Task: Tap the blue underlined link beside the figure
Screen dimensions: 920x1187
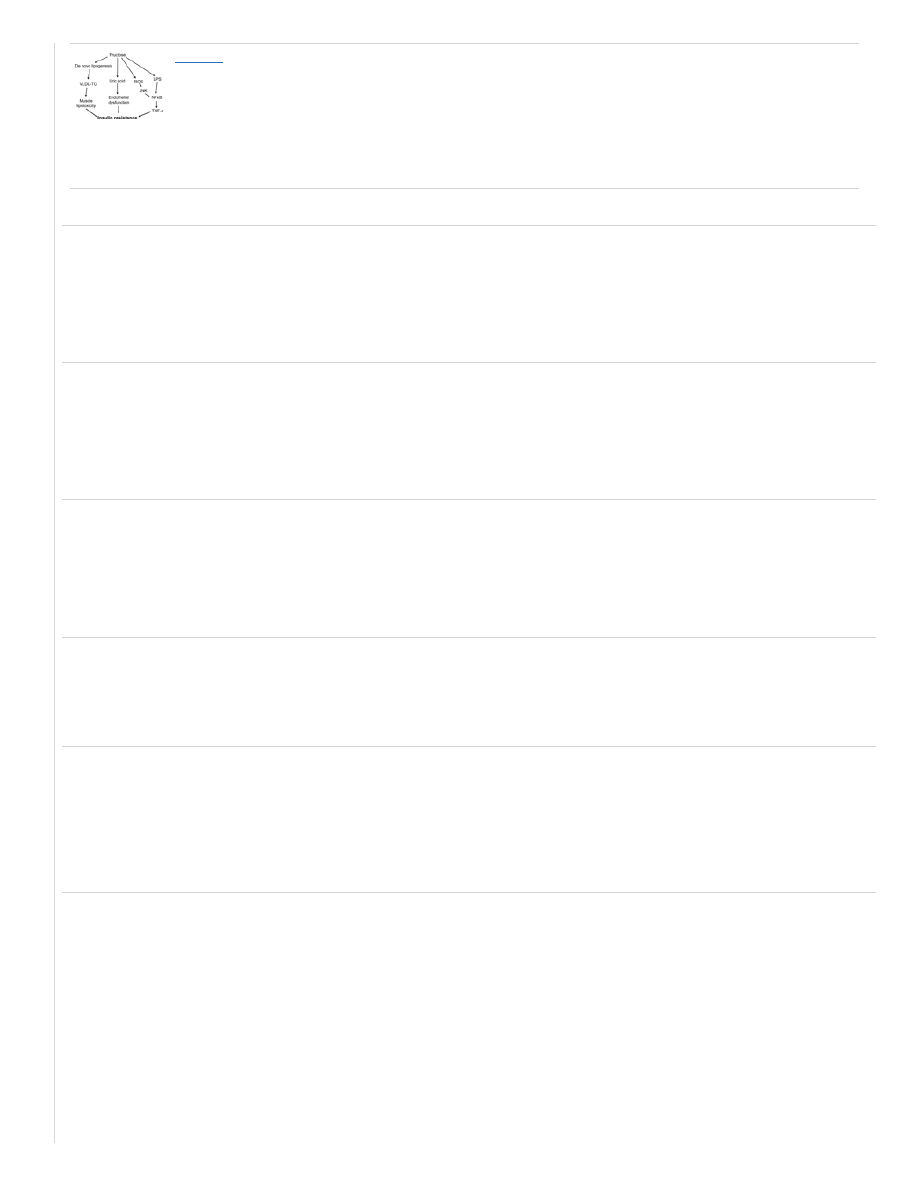Action: [198, 62]
